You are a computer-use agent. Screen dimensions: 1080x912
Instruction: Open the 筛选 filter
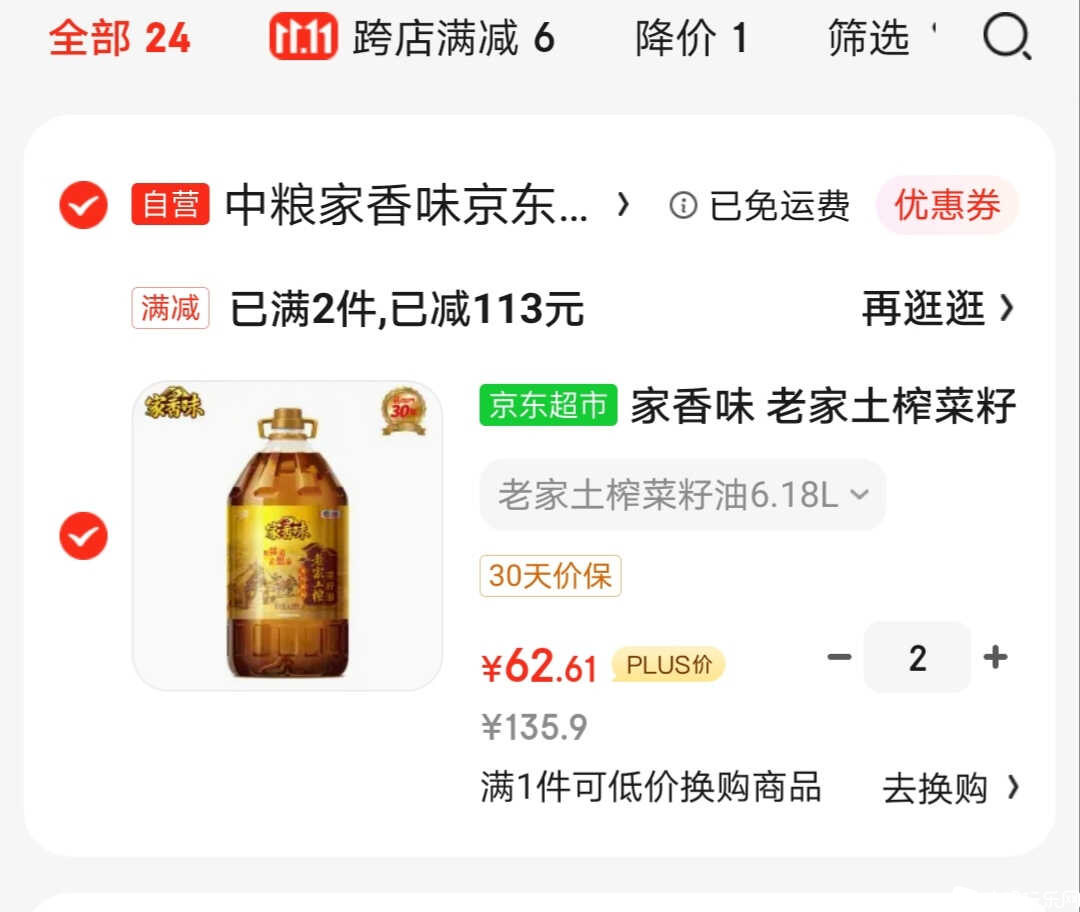coord(869,39)
